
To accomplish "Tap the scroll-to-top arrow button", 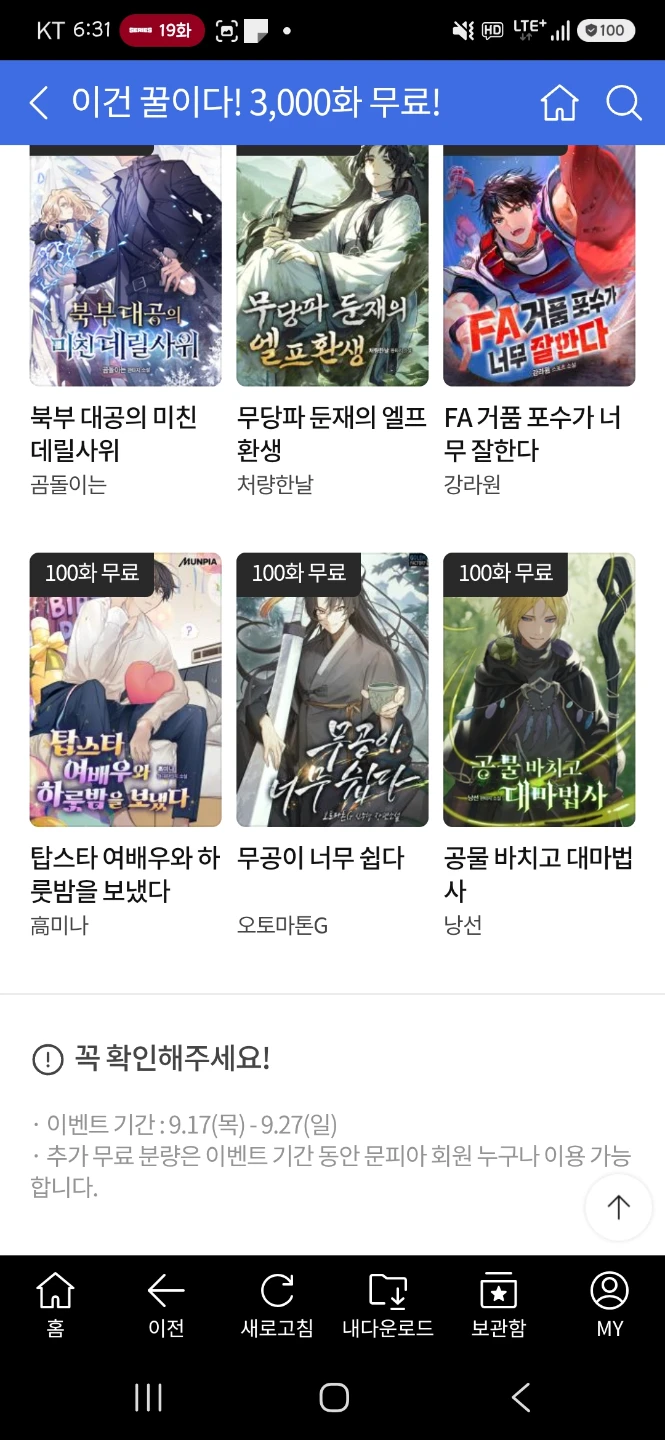I will click(x=618, y=1207).
